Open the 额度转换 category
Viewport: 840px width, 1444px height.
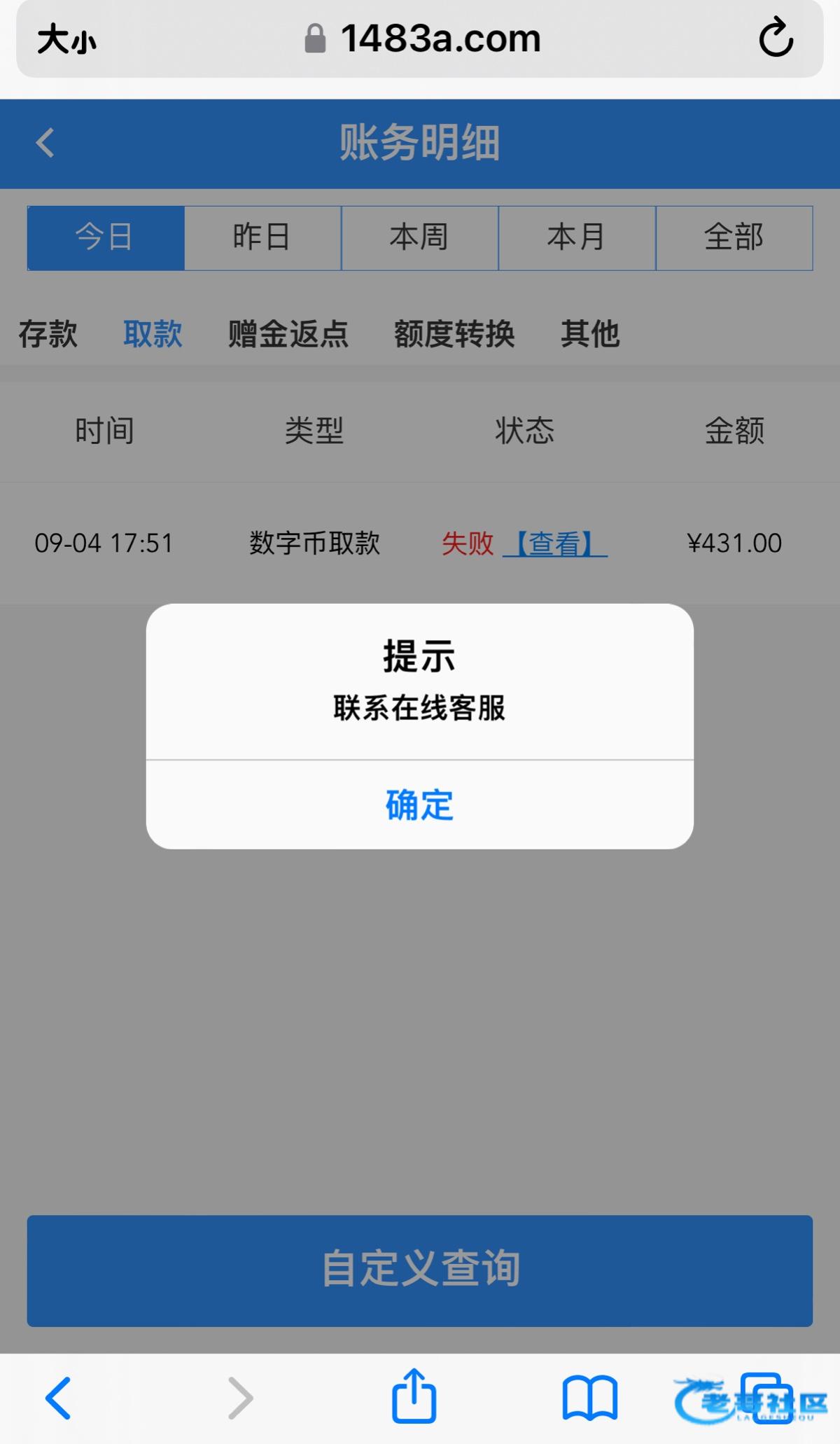454,334
